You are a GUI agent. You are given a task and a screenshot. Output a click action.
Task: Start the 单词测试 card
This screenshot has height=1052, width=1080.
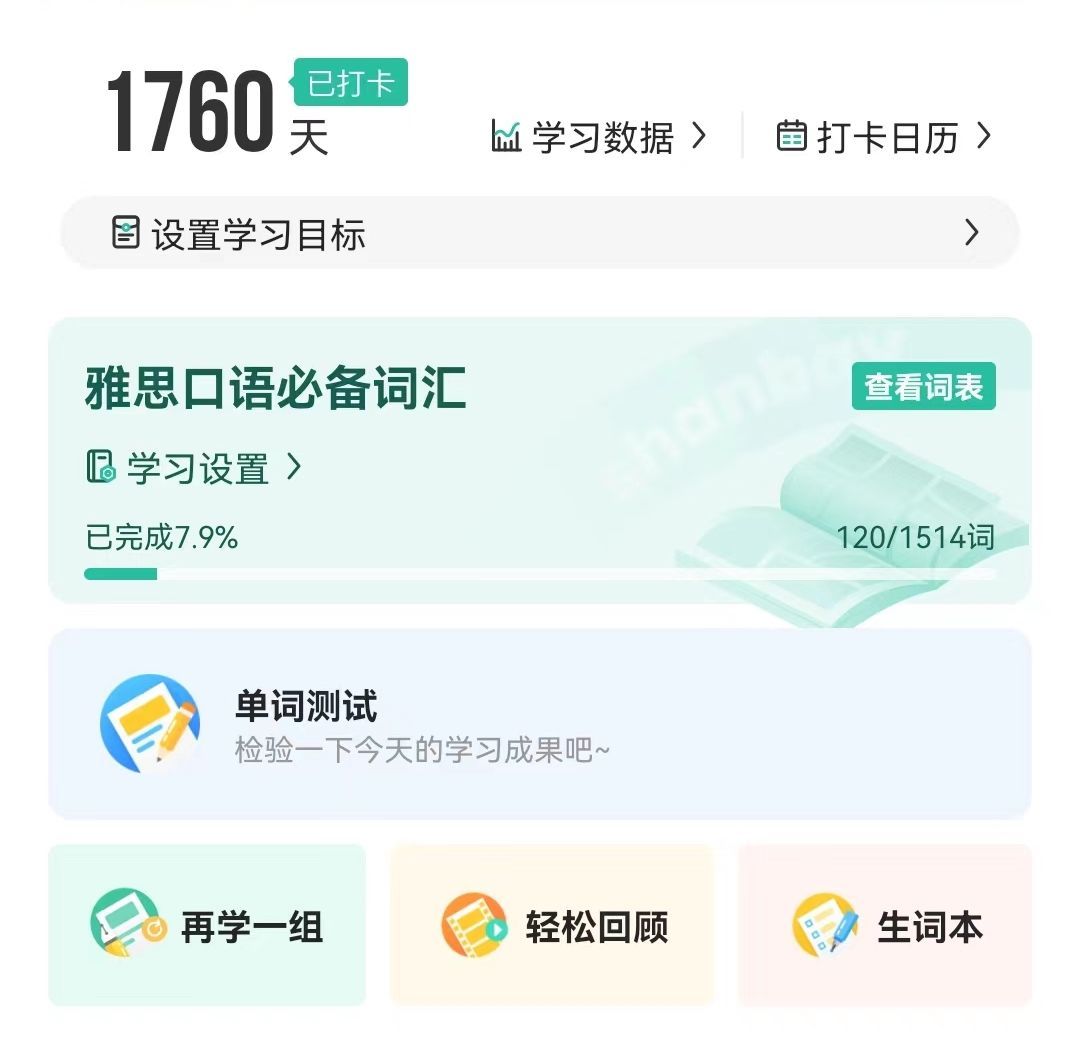[539, 724]
